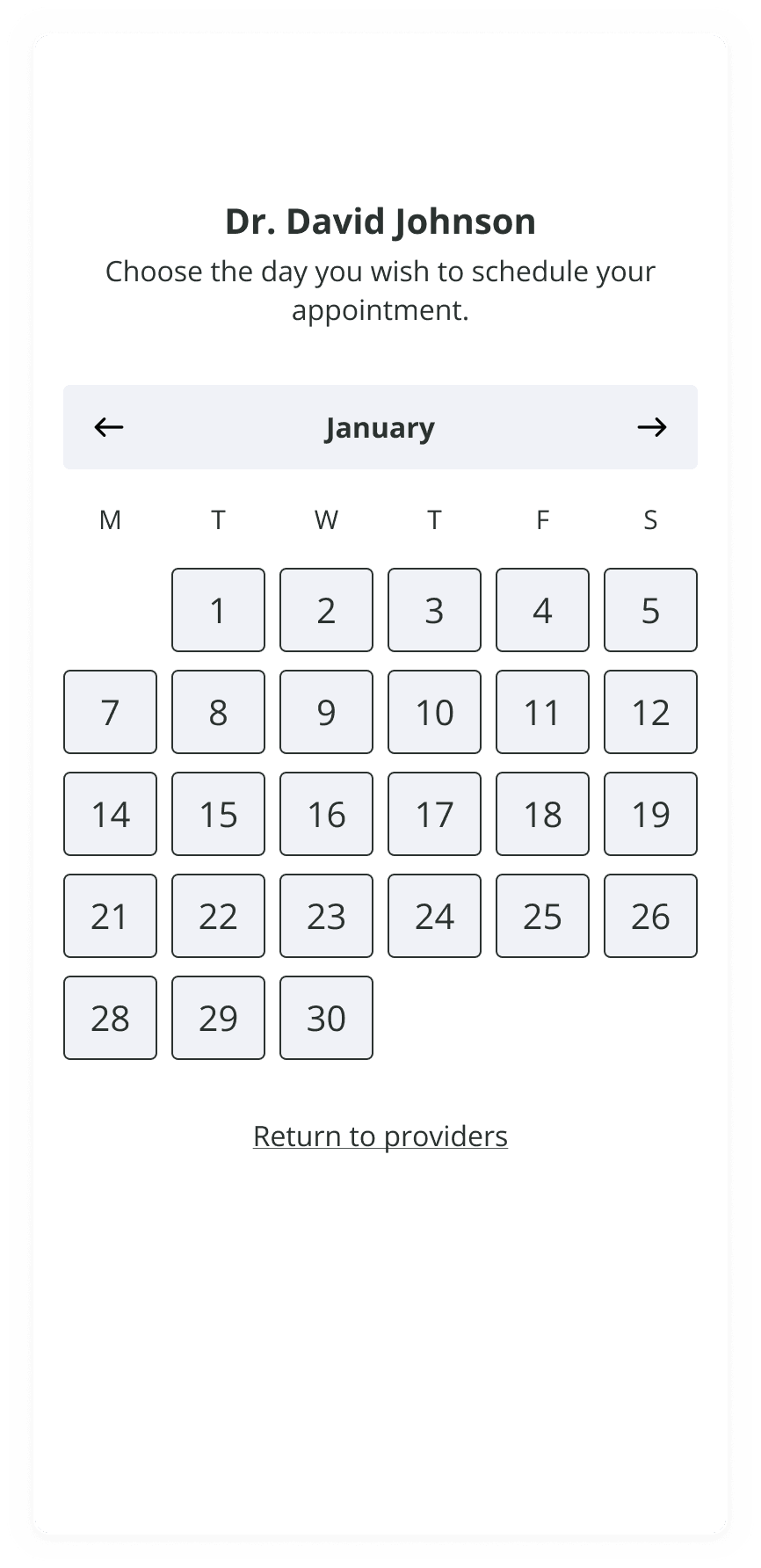
Task: Pick day 22 for the appointment
Action: coord(218,916)
